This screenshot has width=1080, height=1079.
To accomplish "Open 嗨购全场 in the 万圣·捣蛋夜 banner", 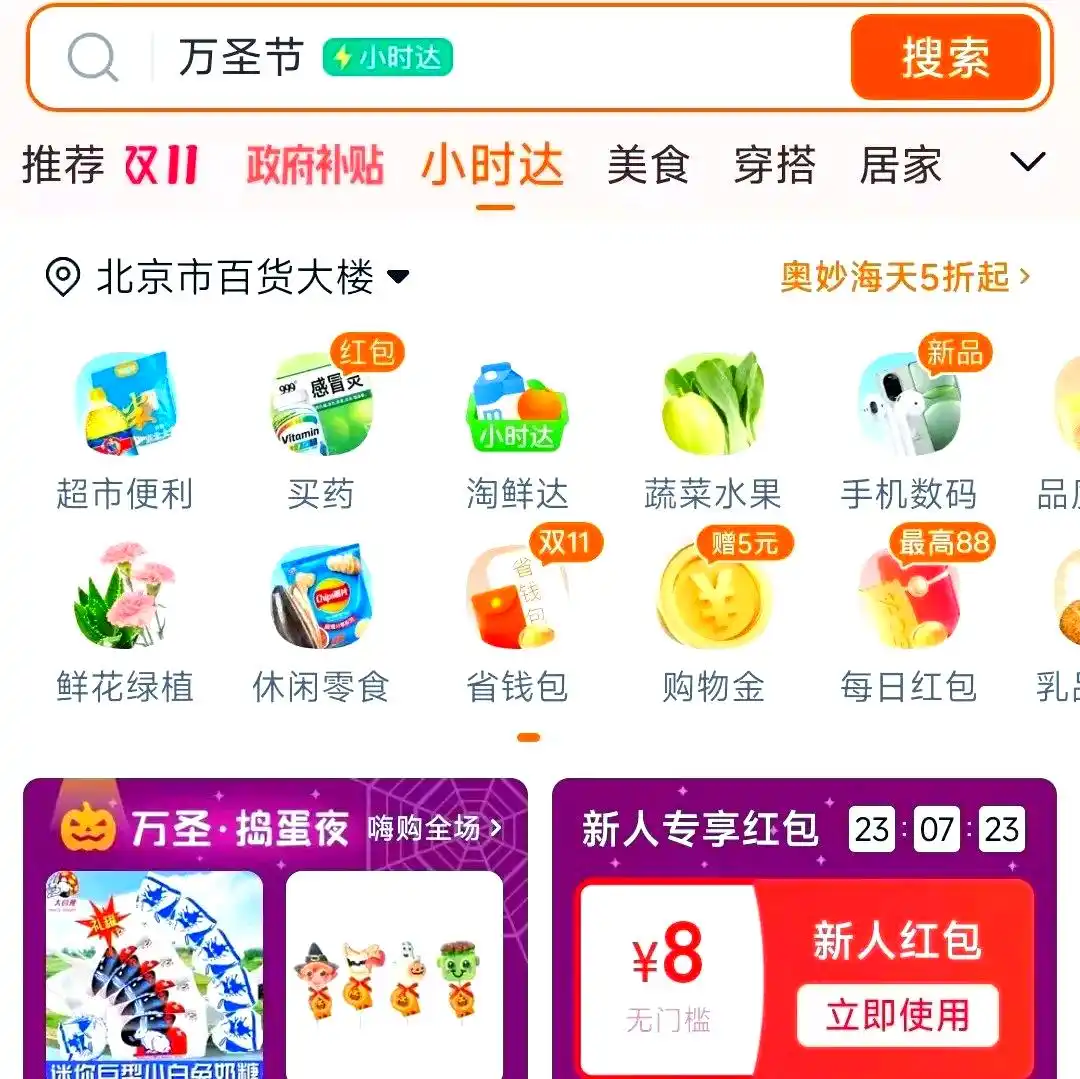I will point(434,829).
